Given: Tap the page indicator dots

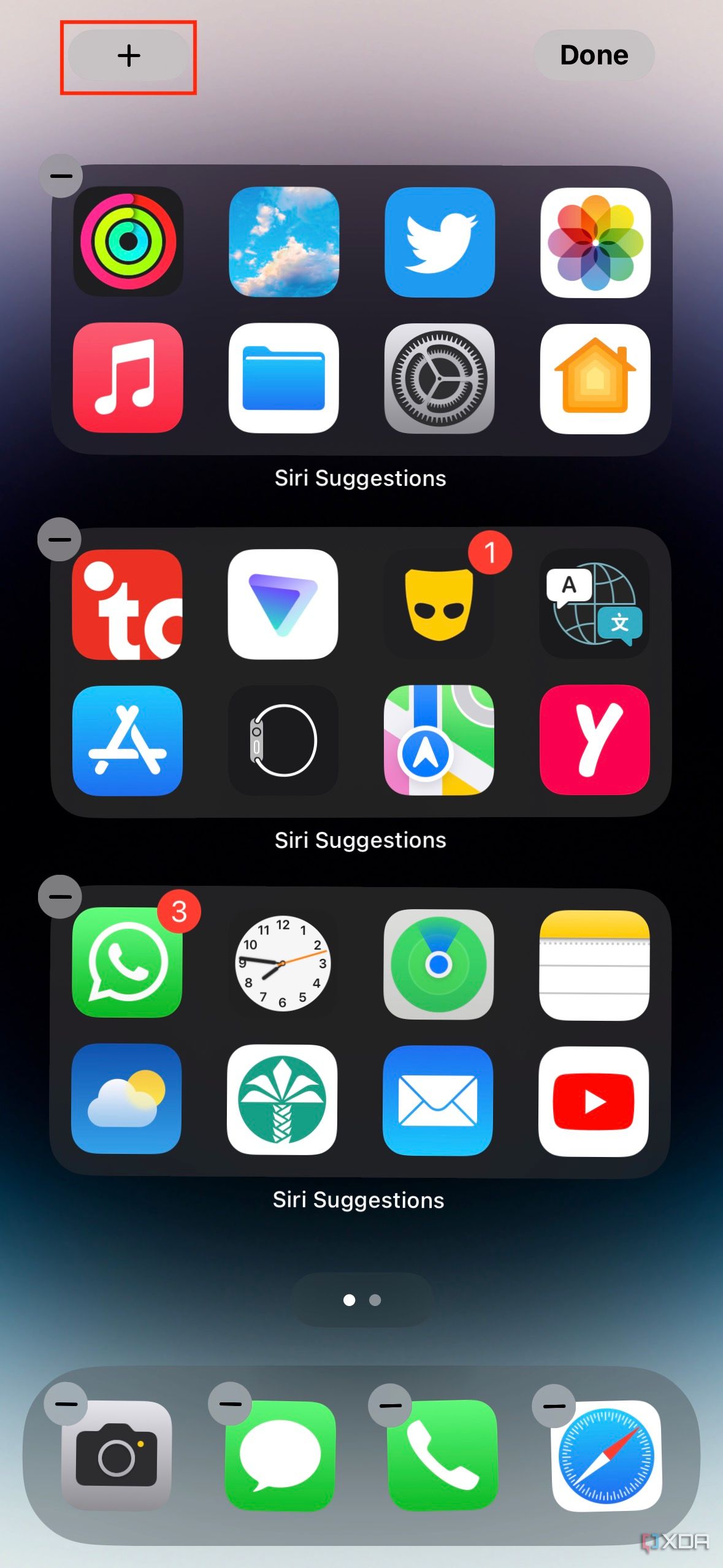Looking at the screenshot, I should click(362, 1300).
